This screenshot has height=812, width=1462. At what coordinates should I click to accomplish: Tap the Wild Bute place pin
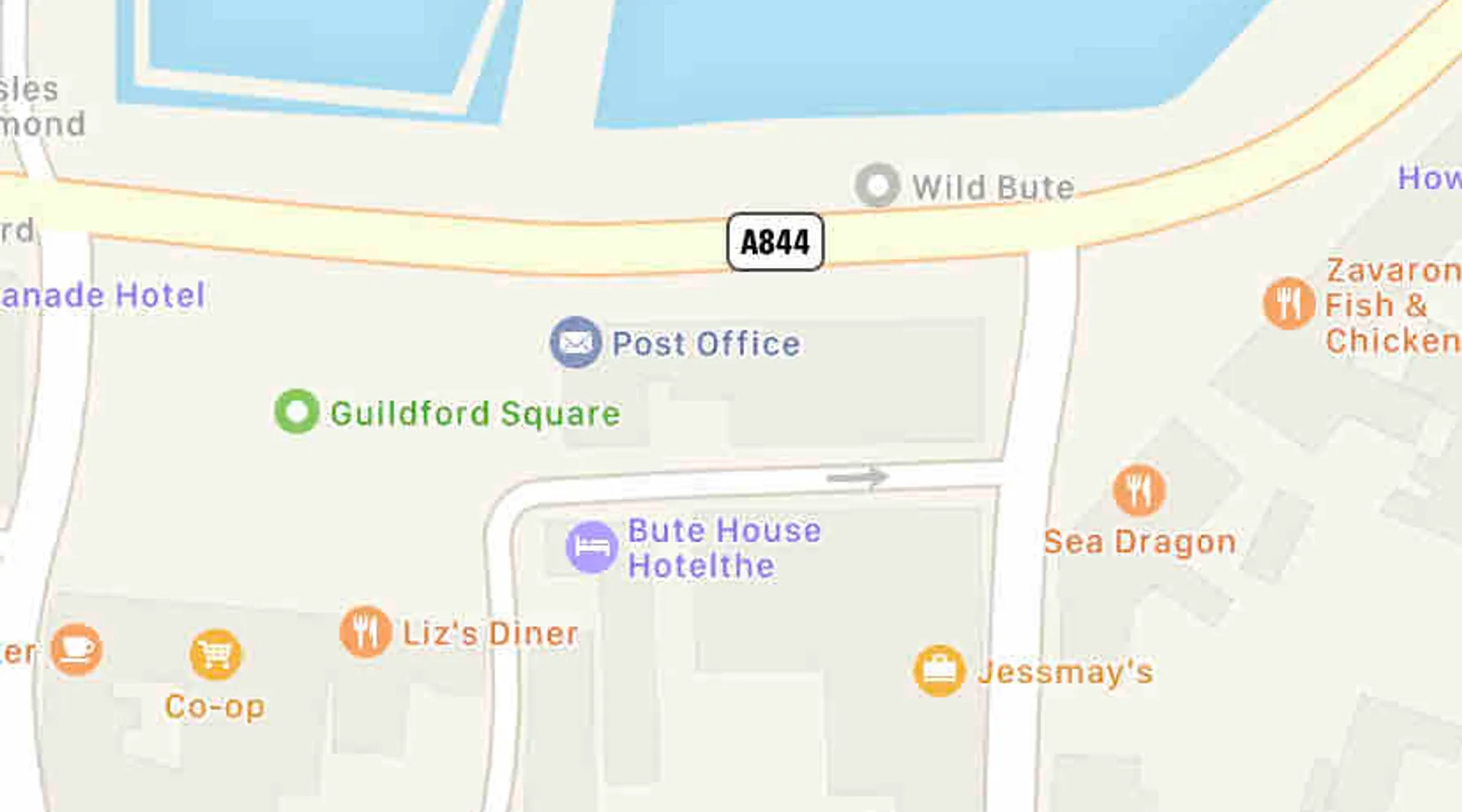pyautogui.click(x=877, y=185)
